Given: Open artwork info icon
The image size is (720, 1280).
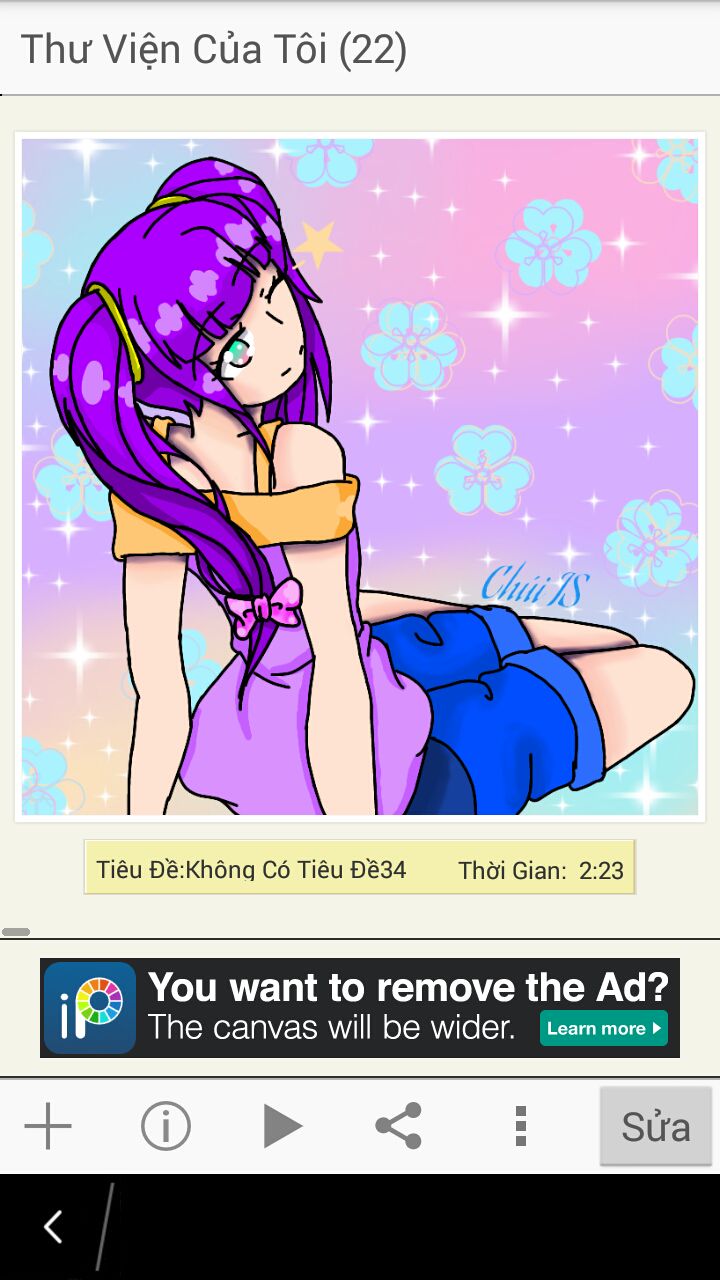Looking at the screenshot, I should pos(165,1127).
